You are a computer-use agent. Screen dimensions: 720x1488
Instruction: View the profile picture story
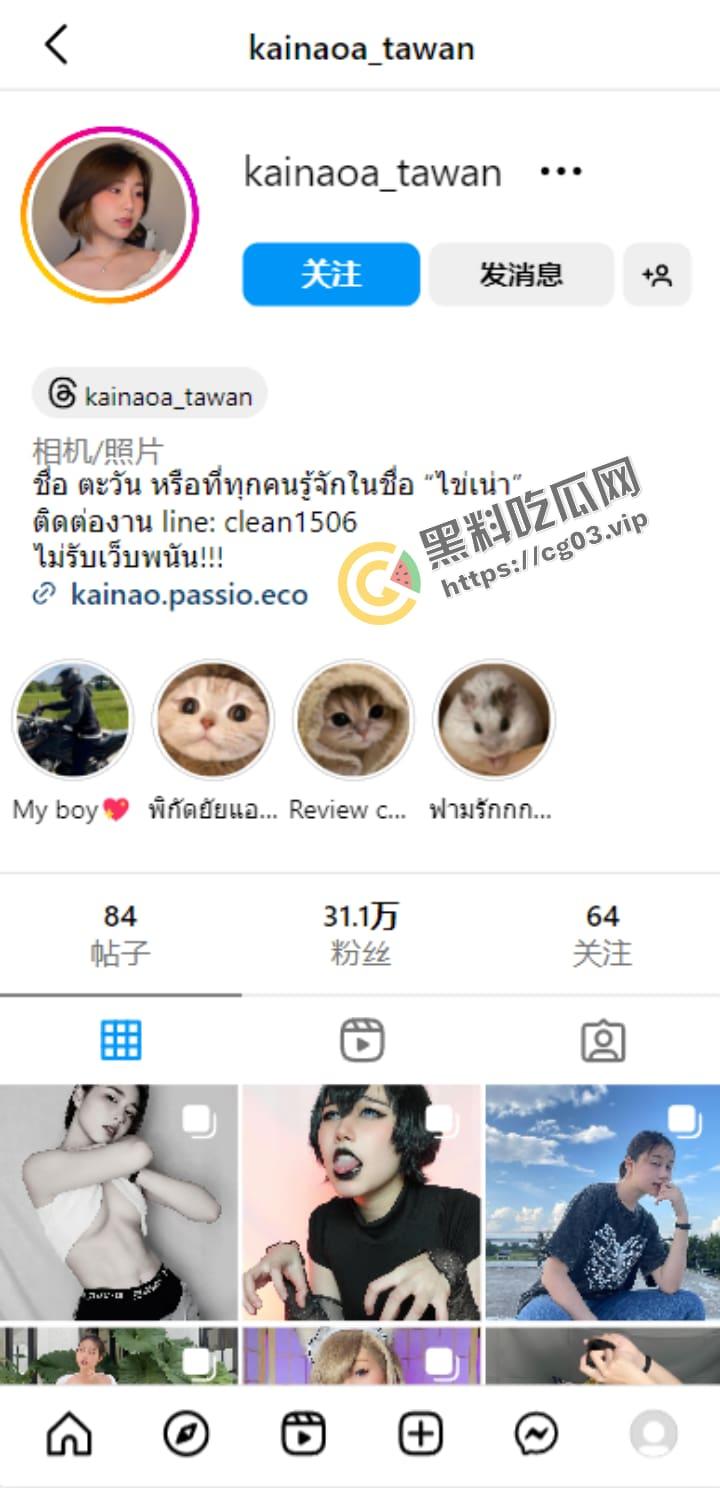pyautogui.click(x=110, y=214)
